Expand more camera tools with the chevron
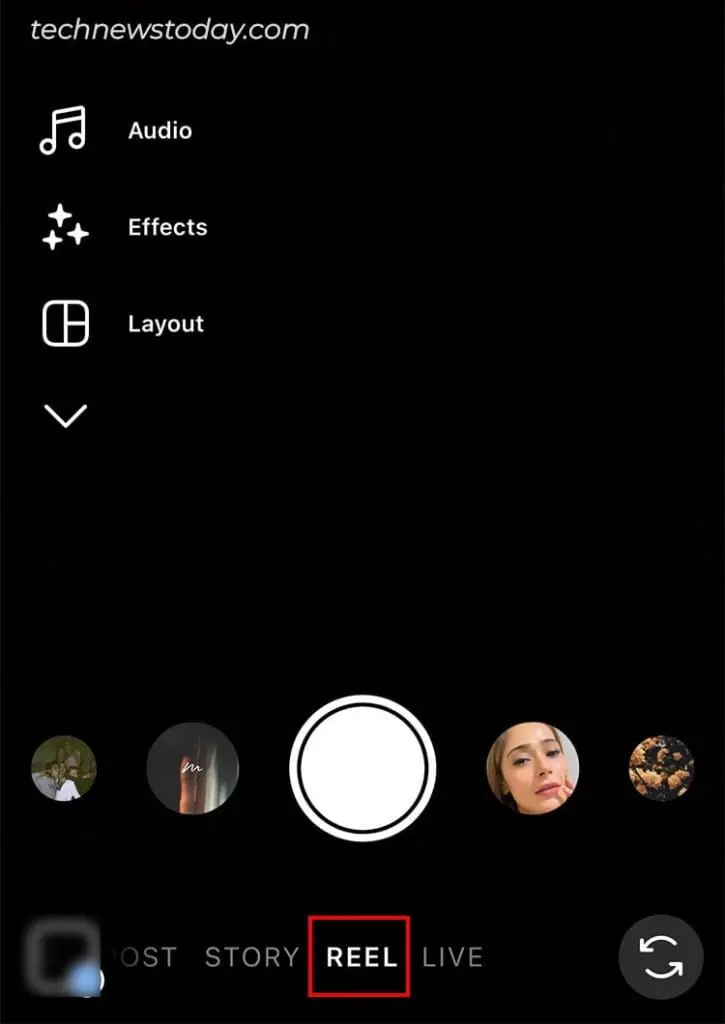 pos(66,416)
